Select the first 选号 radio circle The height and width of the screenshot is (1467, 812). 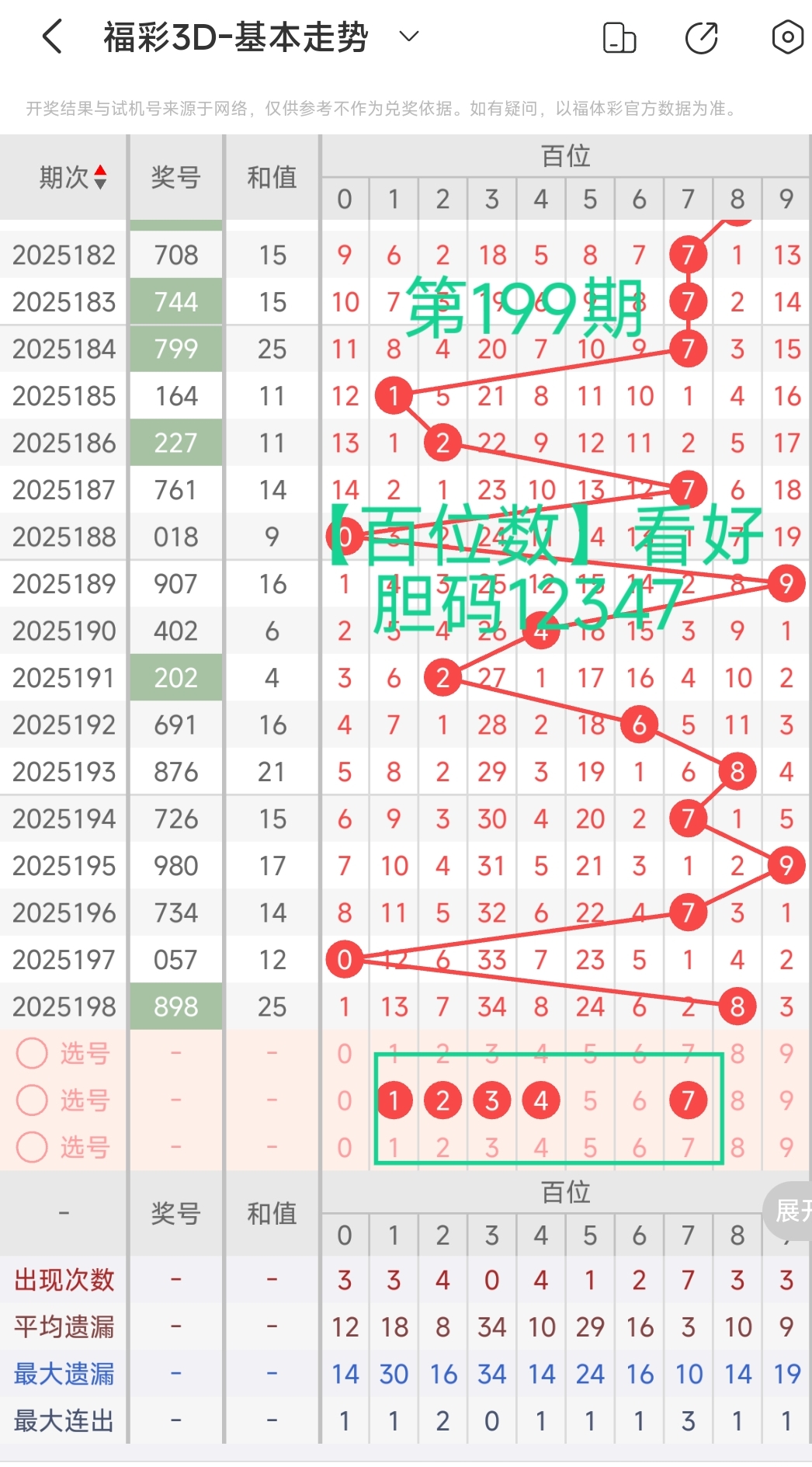[33, 1054]
